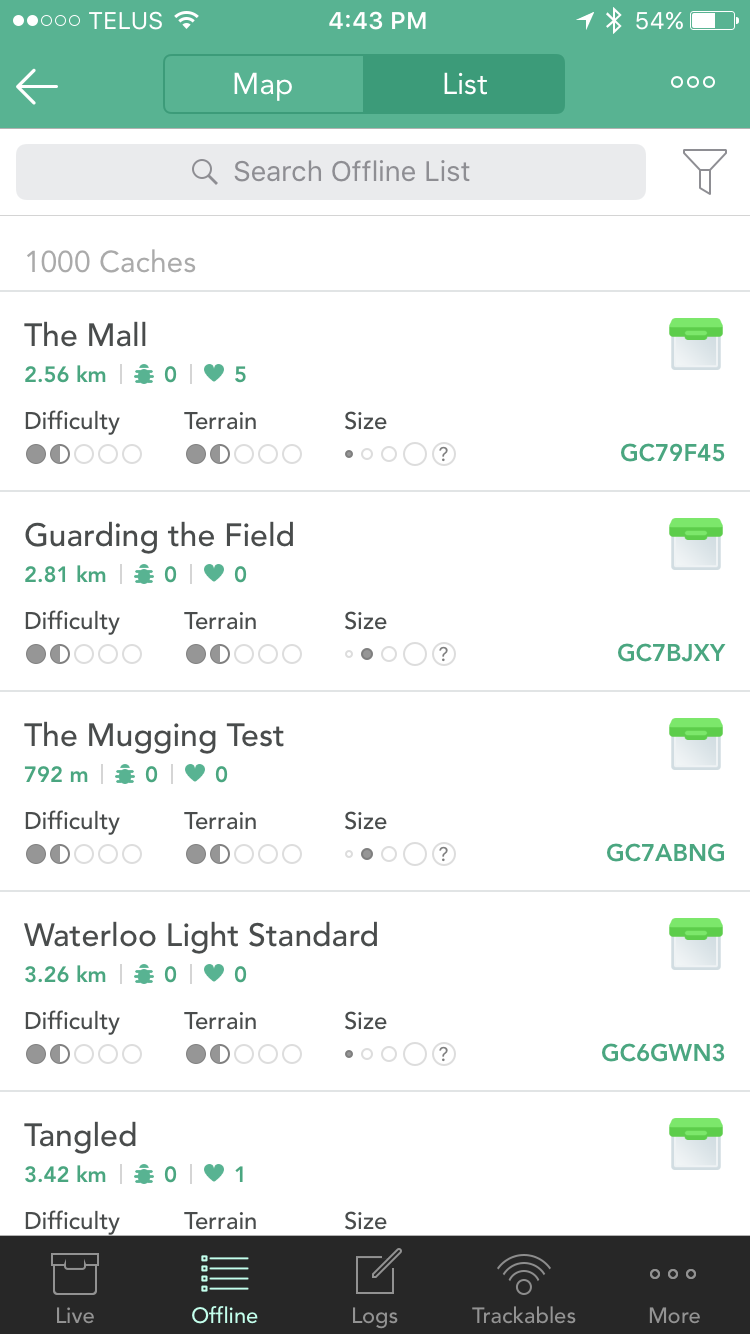Open Waterloo Light Standard cache
The width and height of the screenshot is (750, 1334).
375,992
